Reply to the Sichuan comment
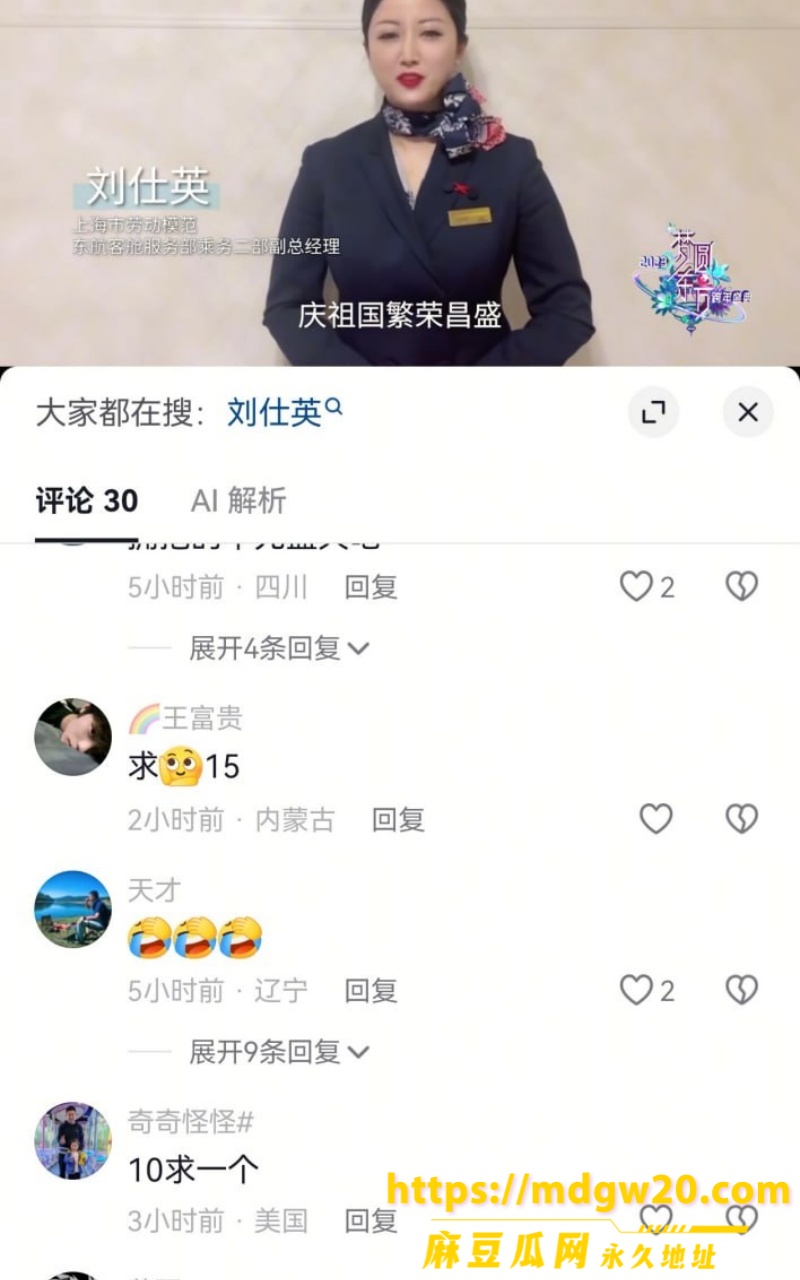Image resolution: width=800 pixels, height=1280 pixels. click(x=371, y=587)
